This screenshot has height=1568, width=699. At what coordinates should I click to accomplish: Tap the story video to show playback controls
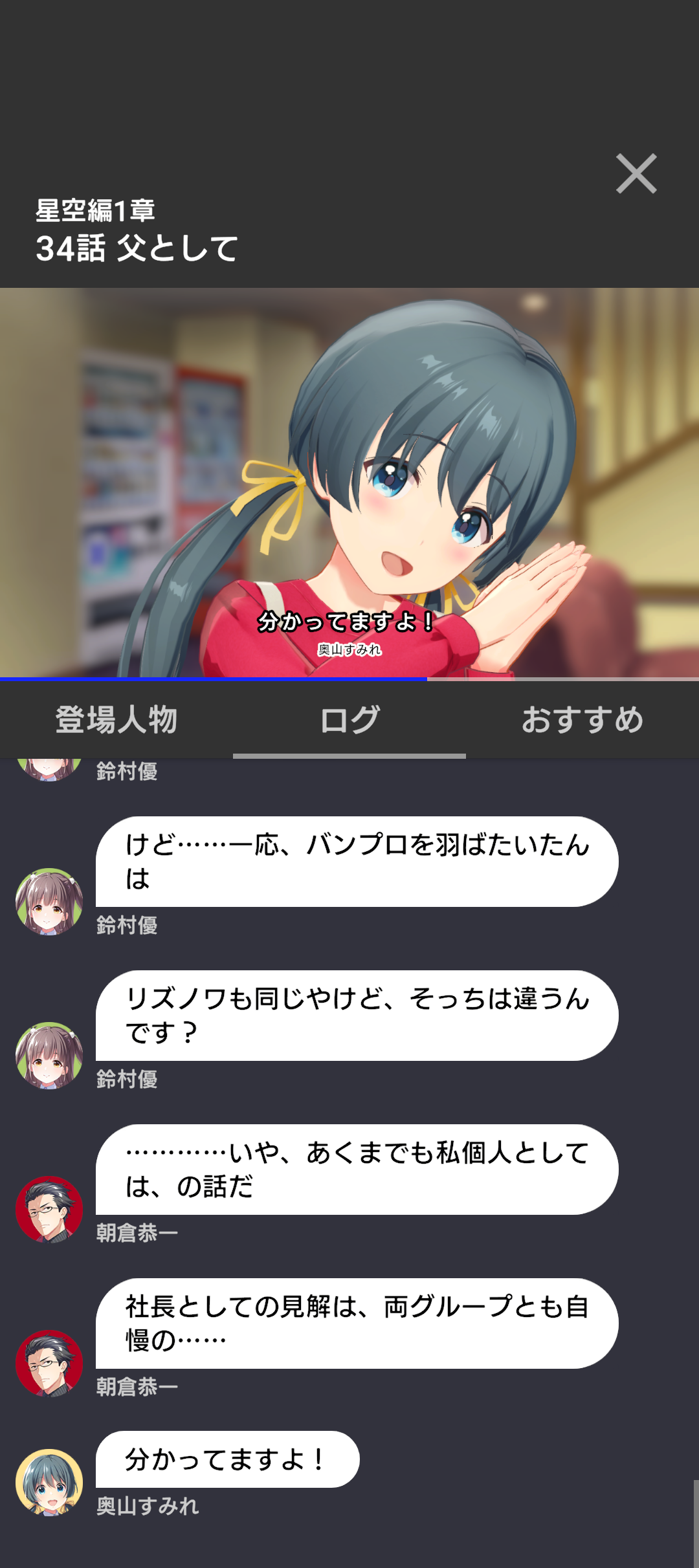click(349, 482)
